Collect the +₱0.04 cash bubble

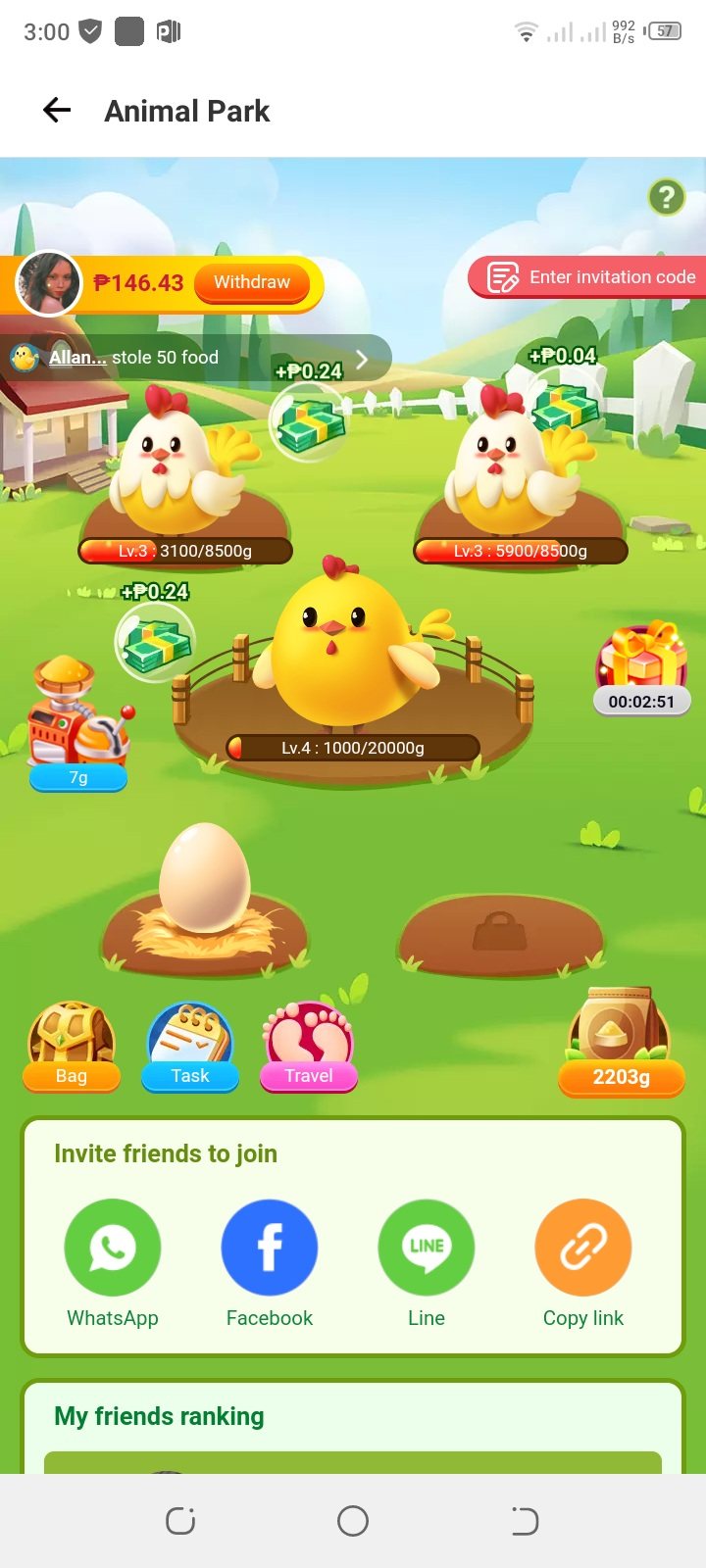(565, 402)
